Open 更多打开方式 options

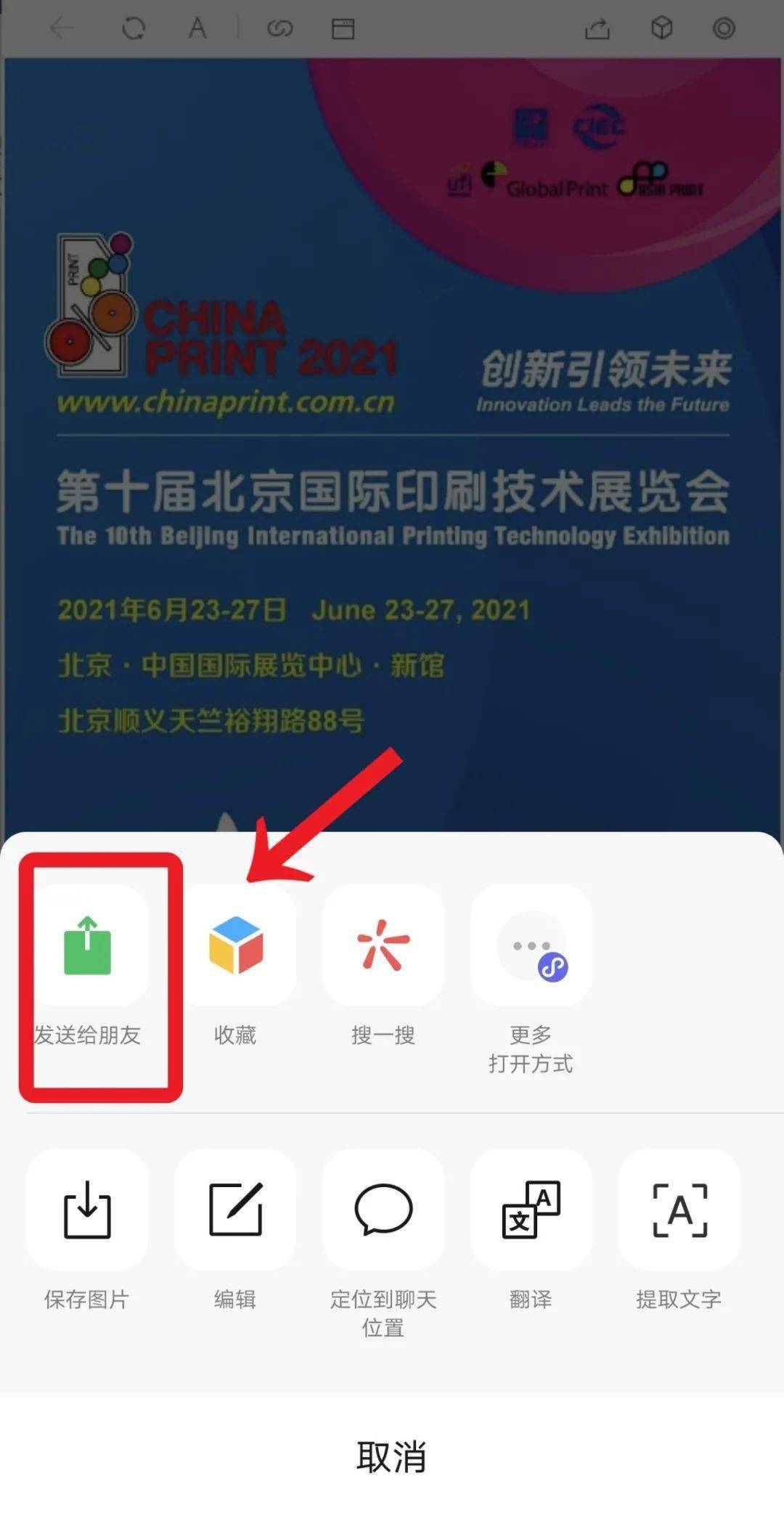531,946
